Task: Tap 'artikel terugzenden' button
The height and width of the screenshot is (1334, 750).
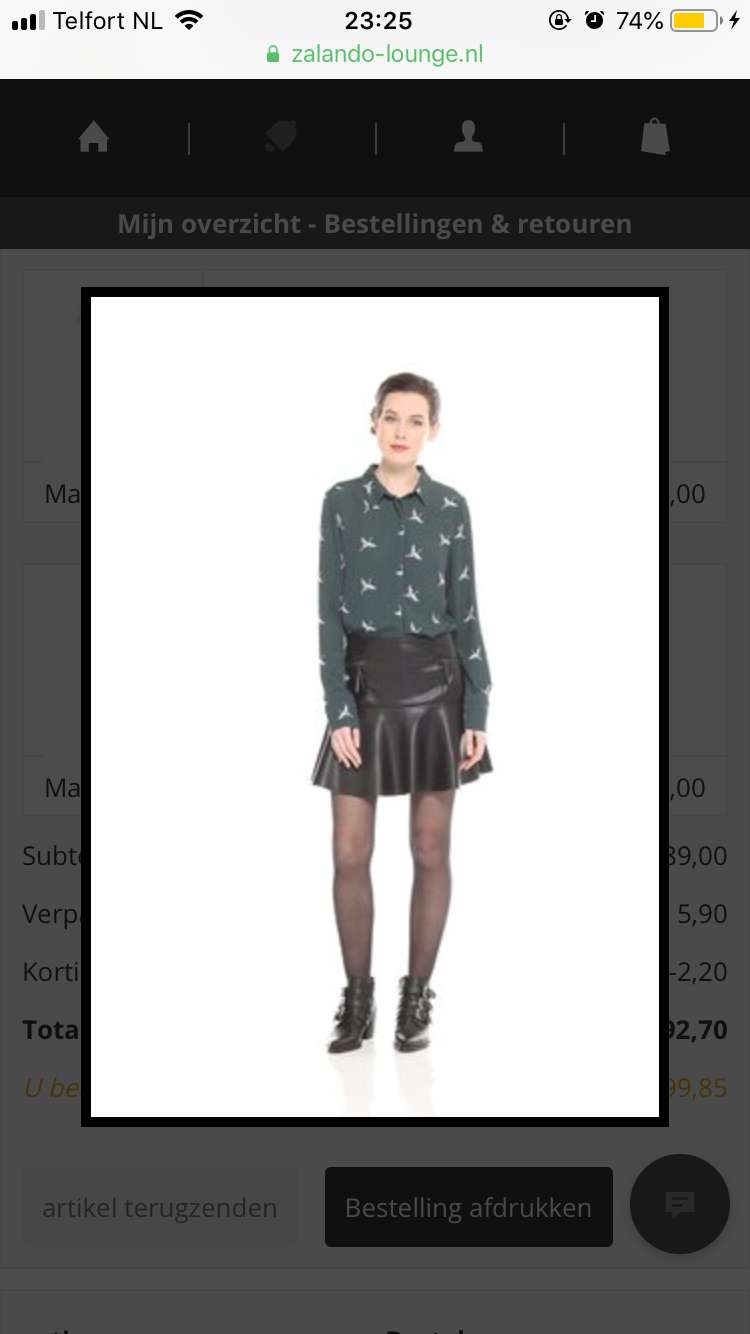Action: tap(160, 1207)
